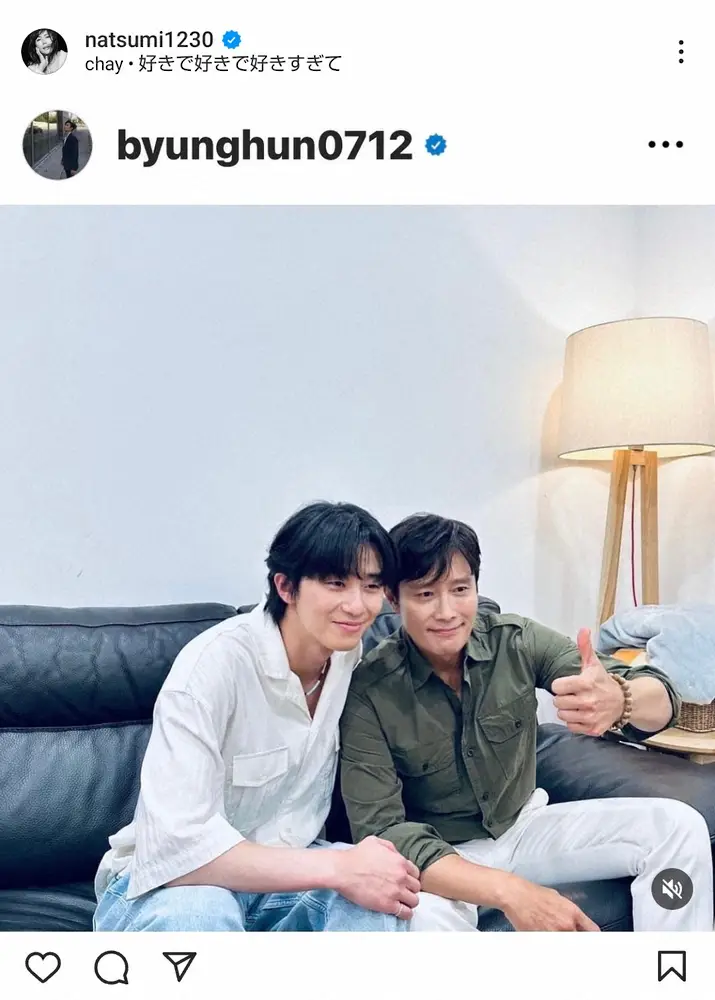
Task: Unmute the post's sound
Action: 672,888
